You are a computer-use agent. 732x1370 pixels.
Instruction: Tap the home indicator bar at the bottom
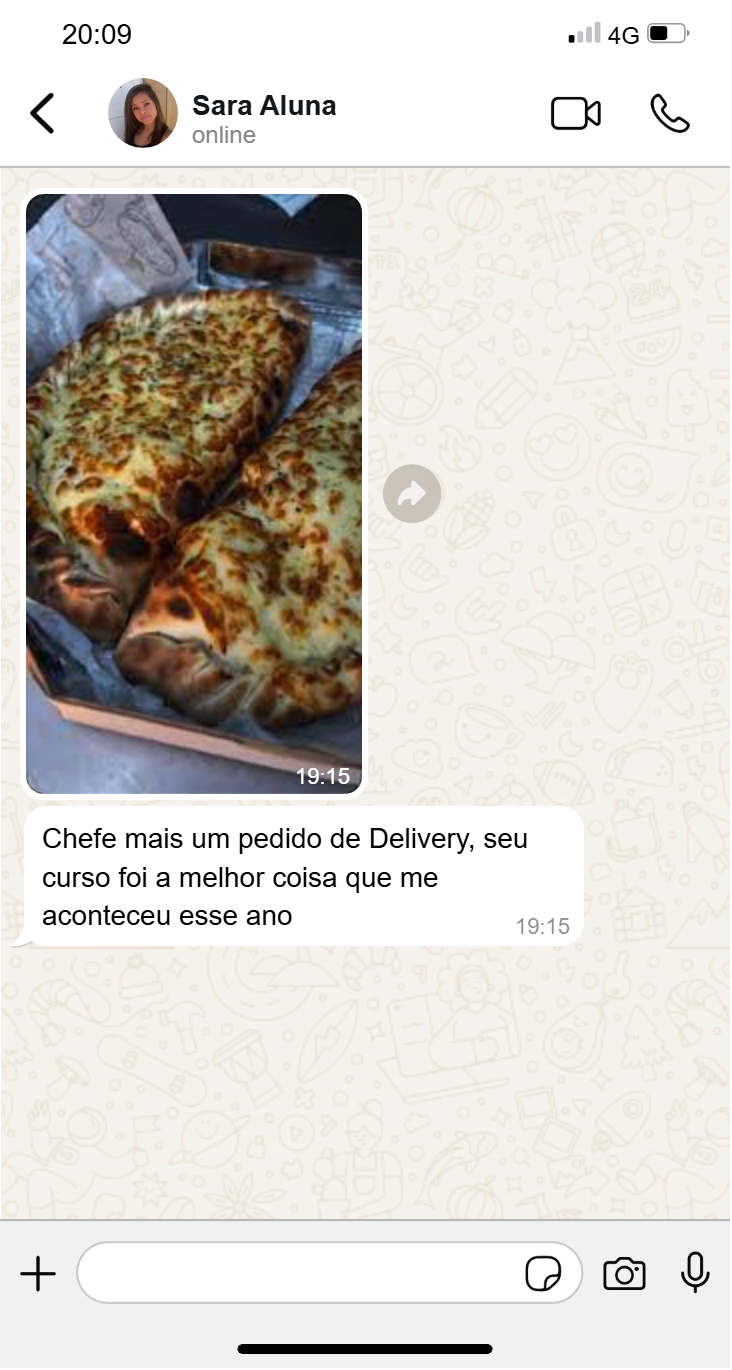coord(366,1345)
